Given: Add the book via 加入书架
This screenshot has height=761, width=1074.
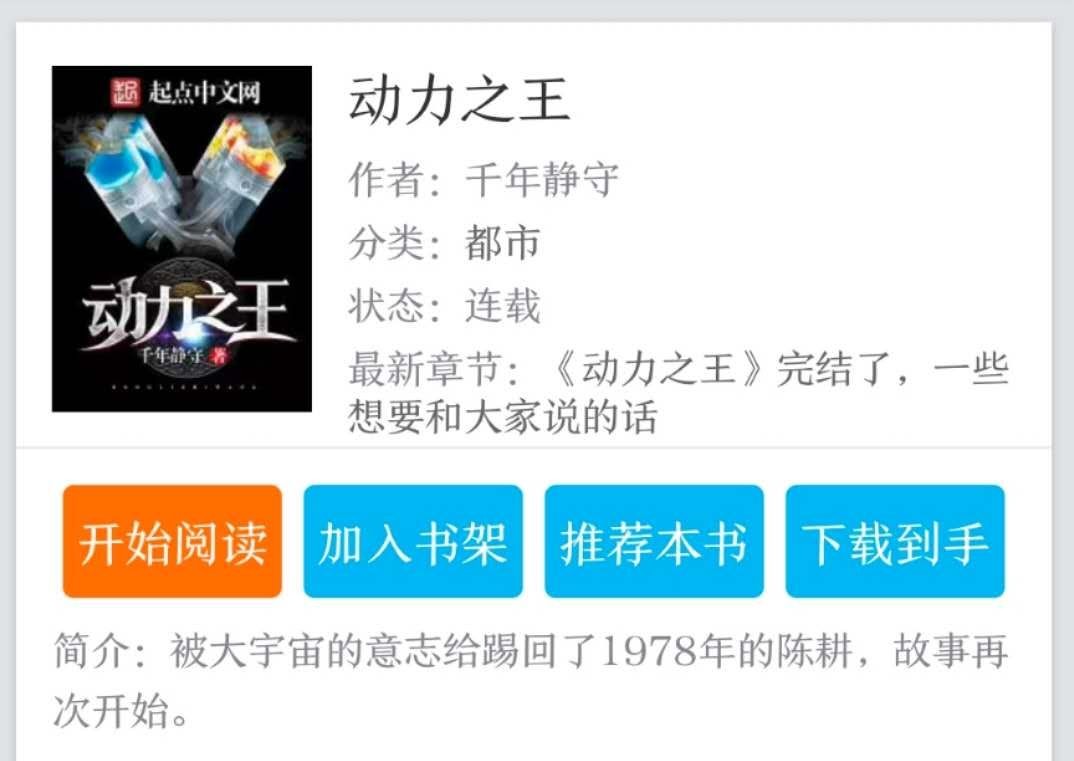Looking at the screenshot, I should [x=413, y=542].
